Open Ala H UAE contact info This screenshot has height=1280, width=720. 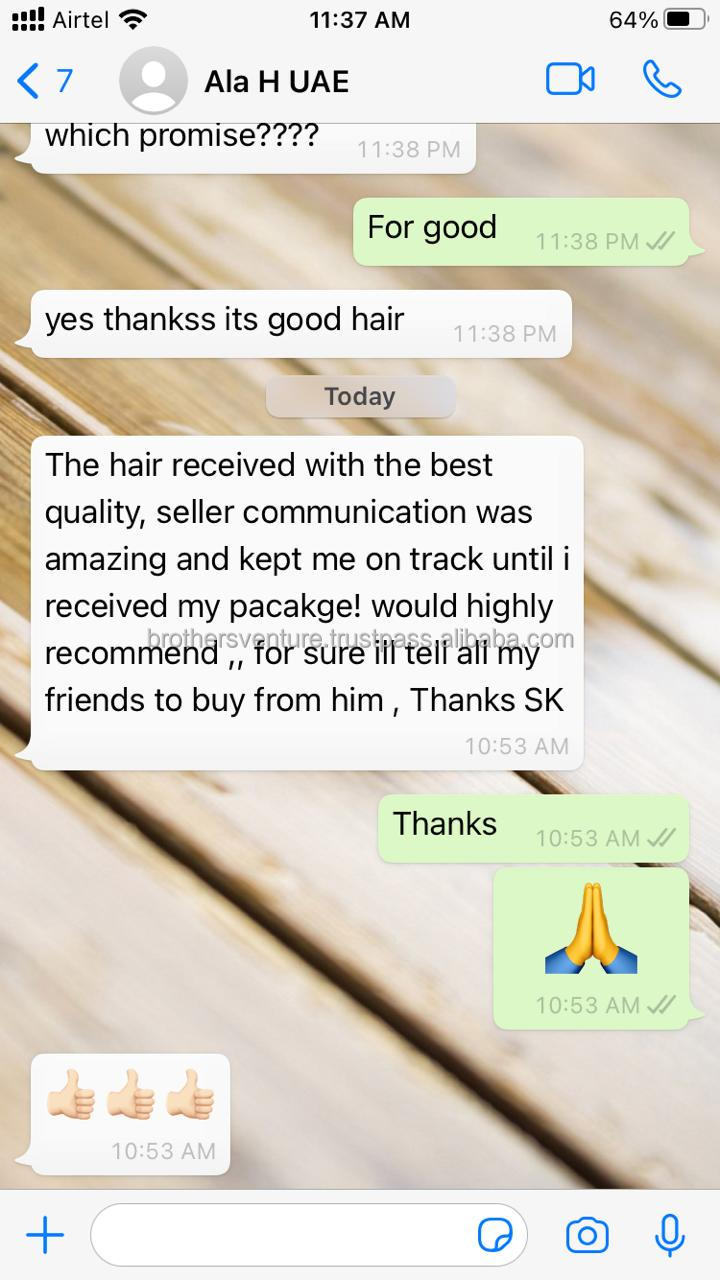click(x=276, y=81)
